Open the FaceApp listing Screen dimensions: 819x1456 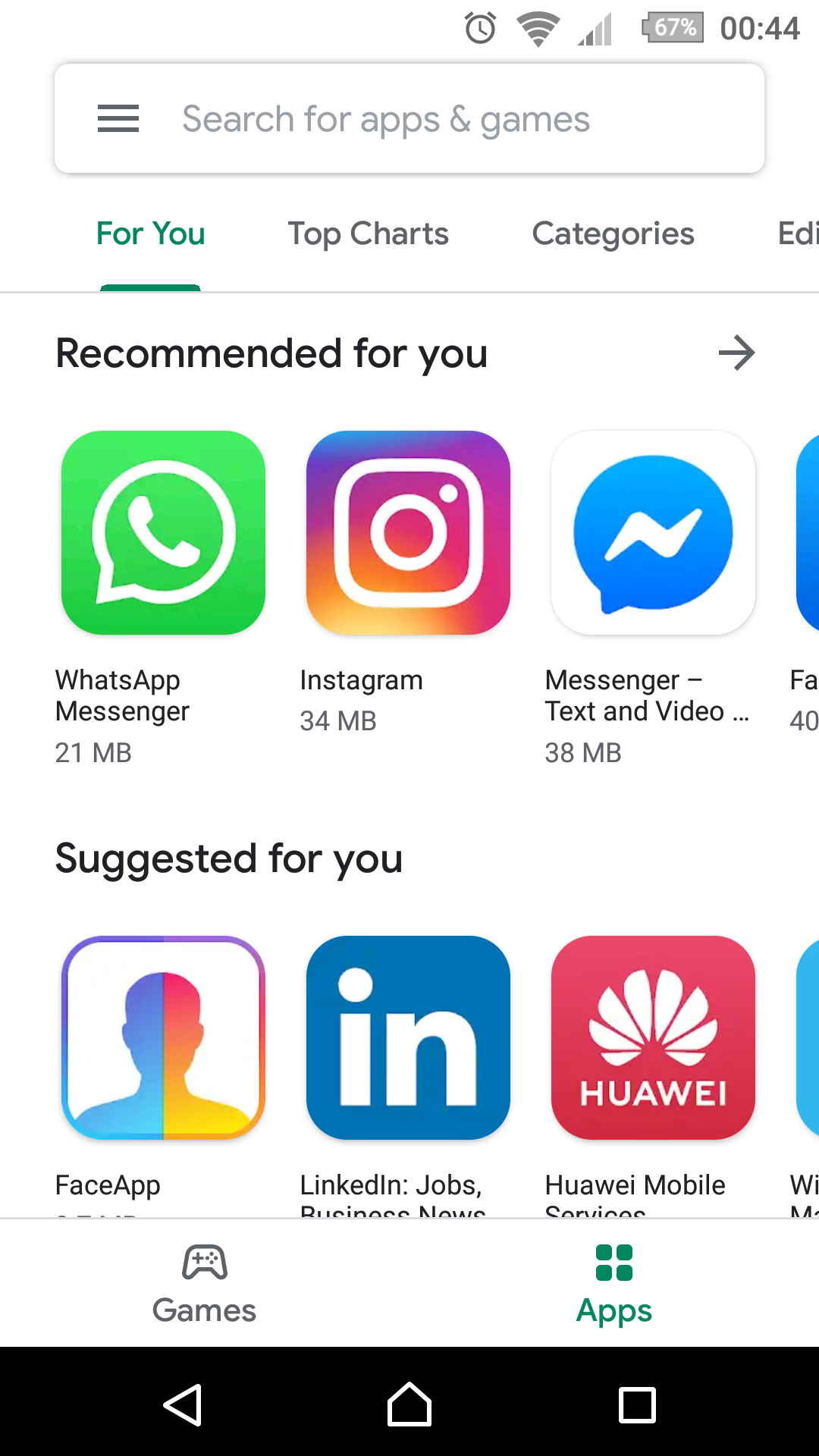[x=163, y=1037]
